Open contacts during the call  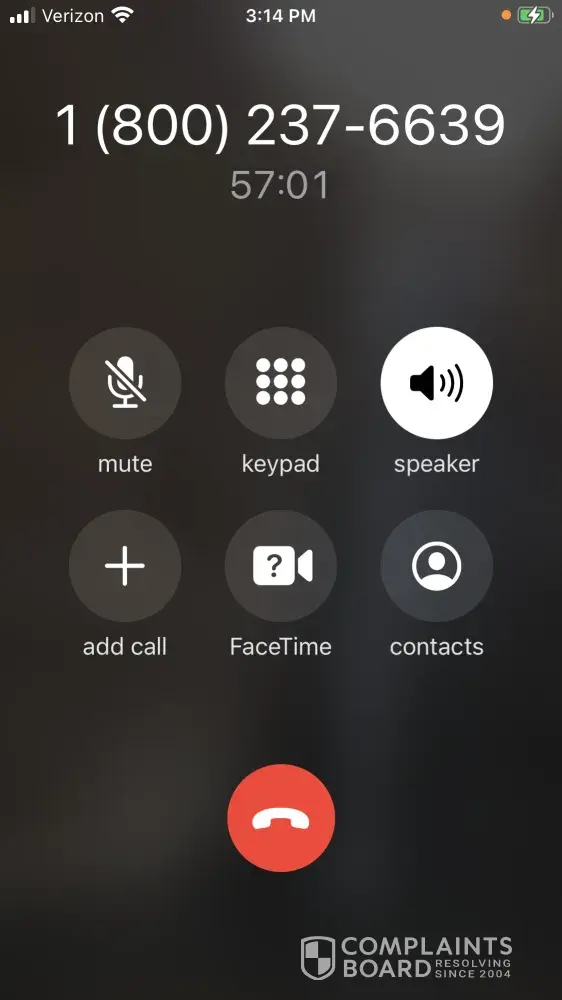coord(436,566)
